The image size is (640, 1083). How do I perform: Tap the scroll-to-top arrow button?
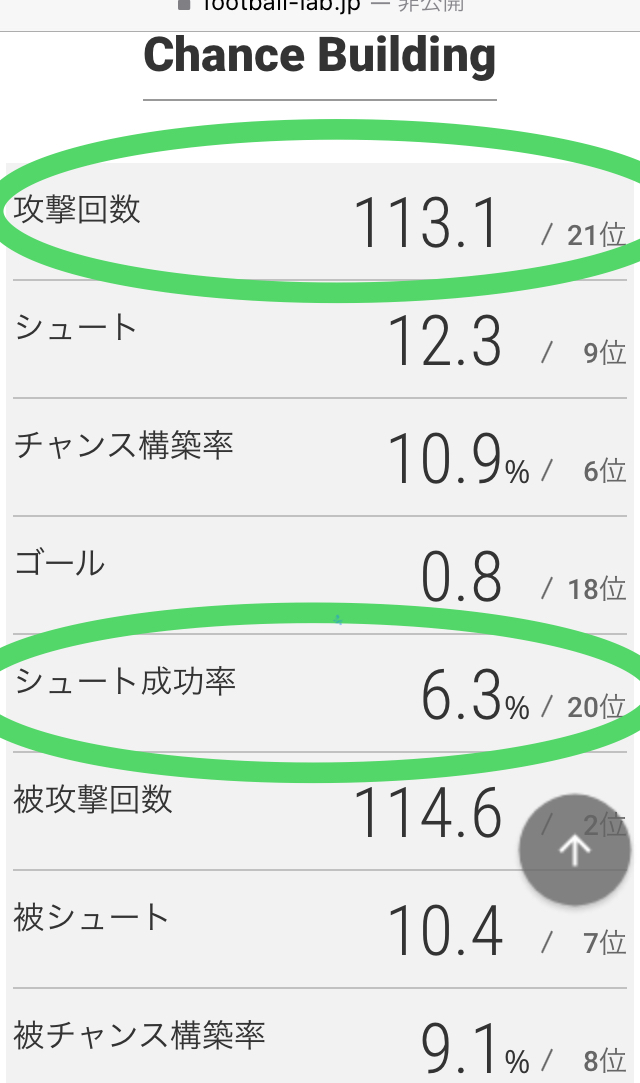[575, 850]
